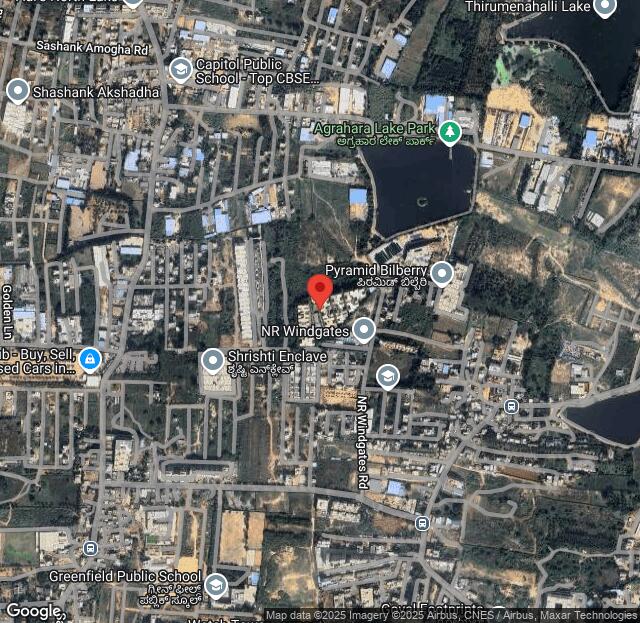Select the Pyramid Bilberry place marker
Screen dimensions: 640x623
[x=441, y=273]
